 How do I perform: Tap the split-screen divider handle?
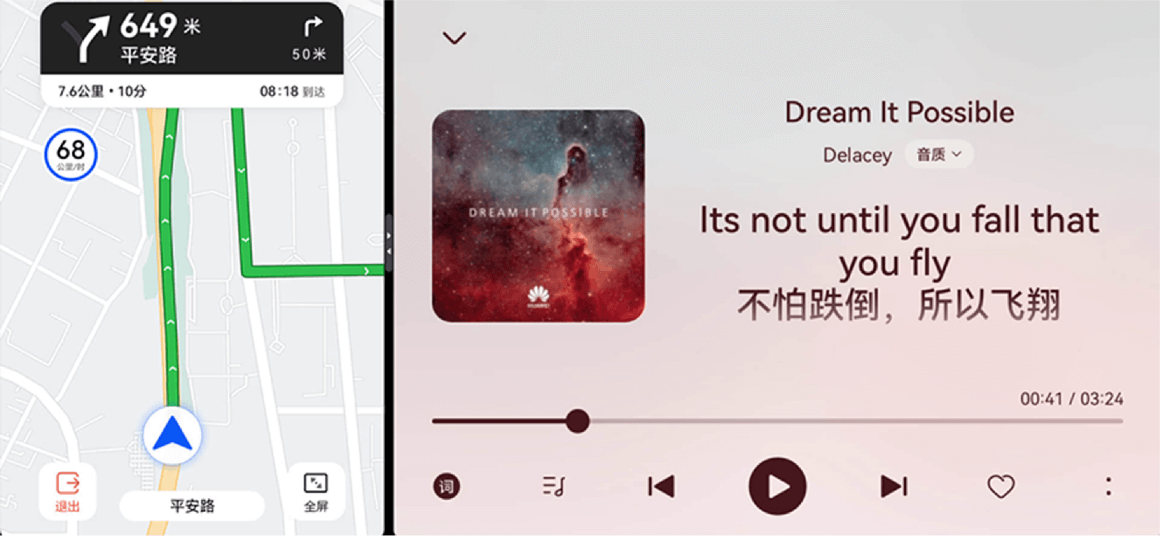point(389,241)
